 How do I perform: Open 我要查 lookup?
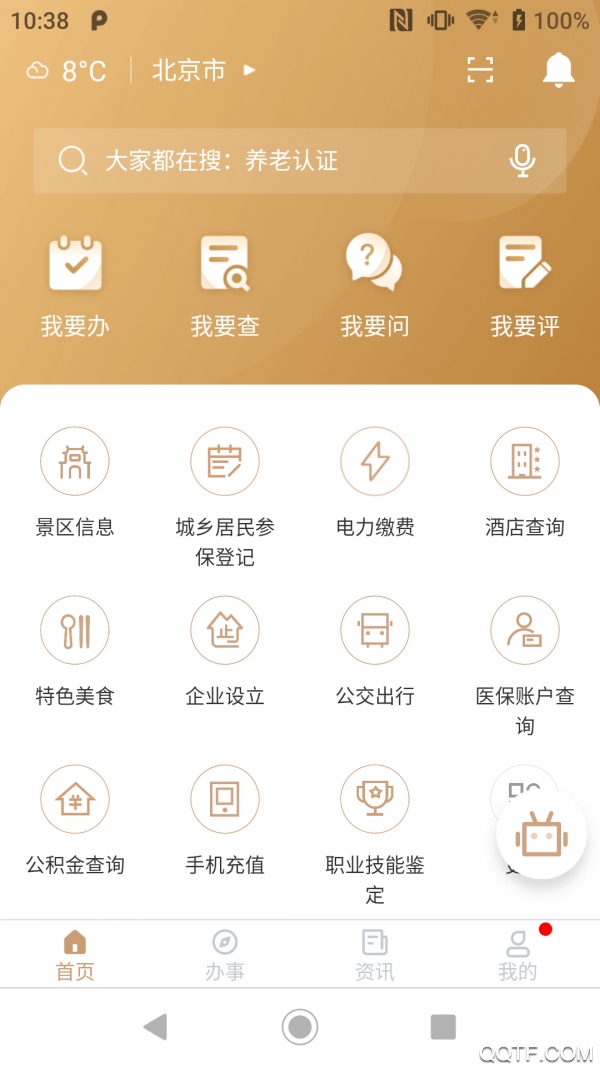tap(225, 286)
